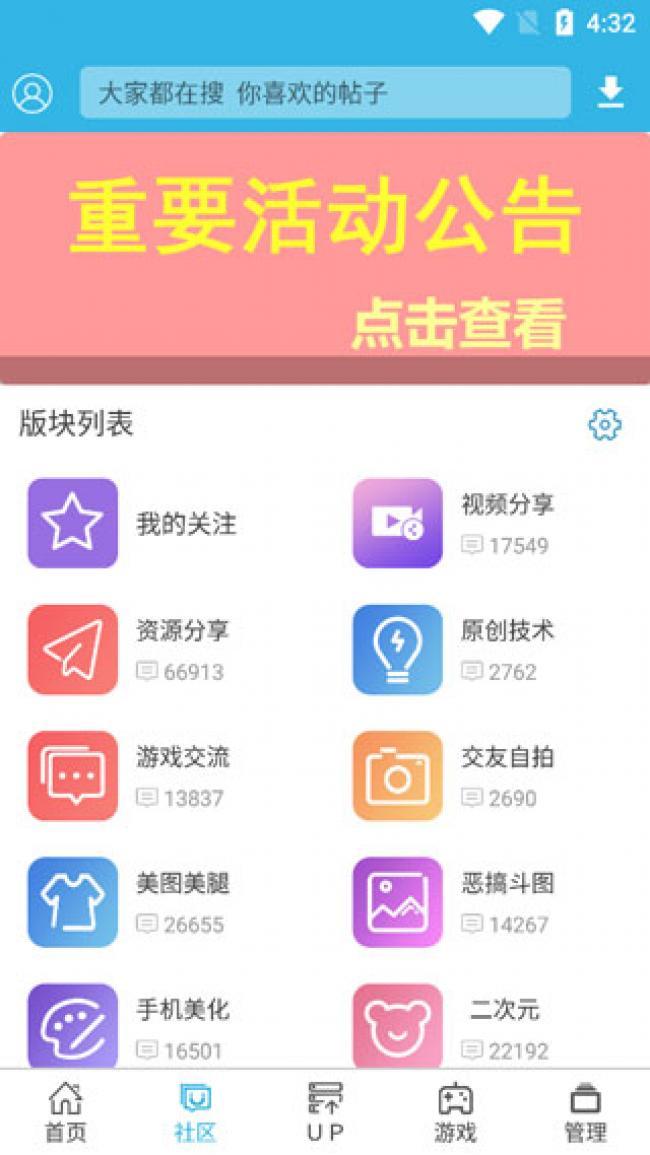Open the user profile icon
The width and height of the screenshot is (650, 1155).
coord(32,93)
